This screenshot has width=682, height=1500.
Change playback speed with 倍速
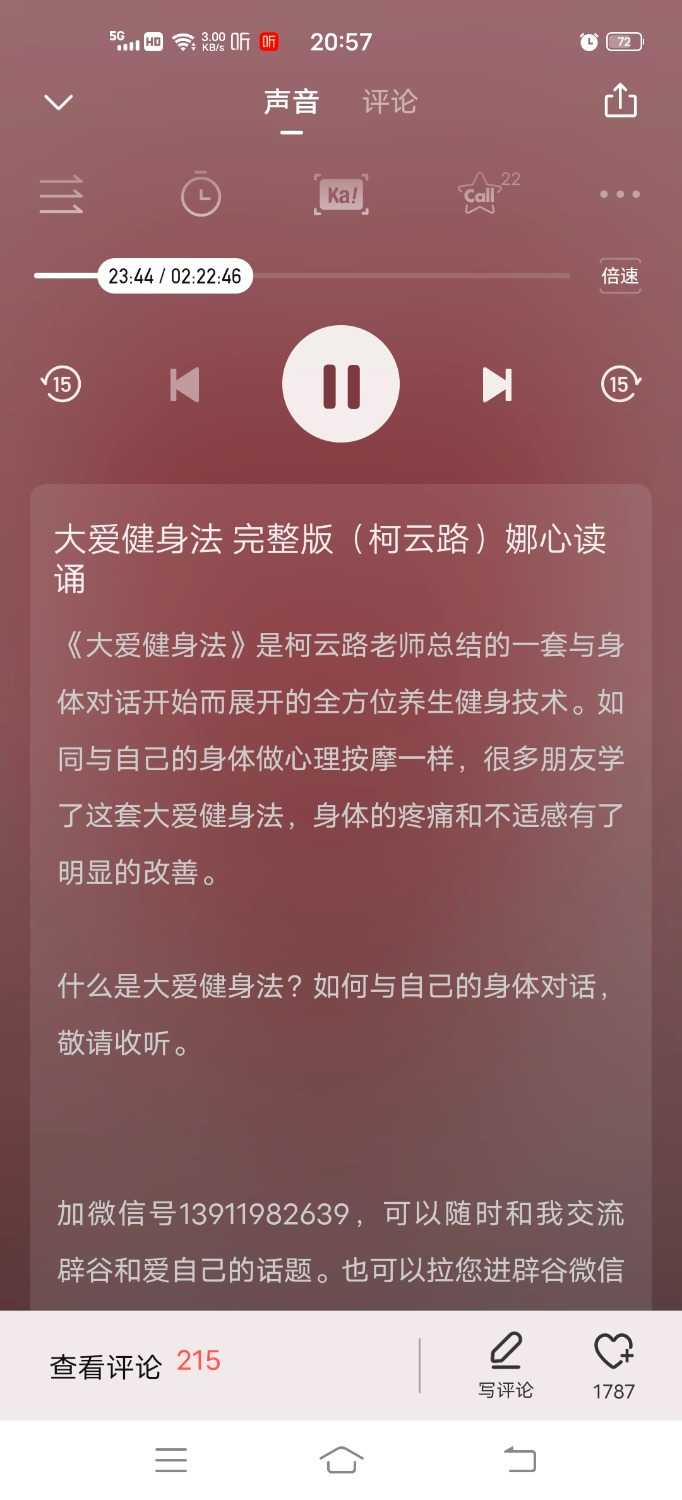click(x=620, y=276)
